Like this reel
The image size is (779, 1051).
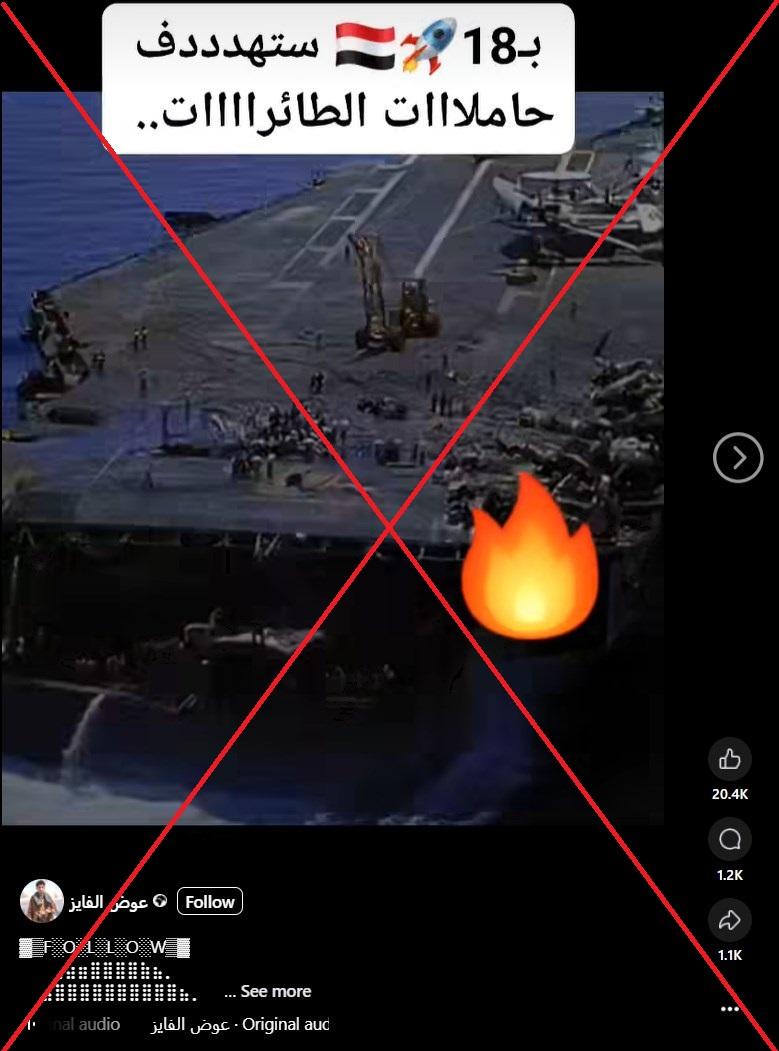pyautogui.click(x=730, y=760)
